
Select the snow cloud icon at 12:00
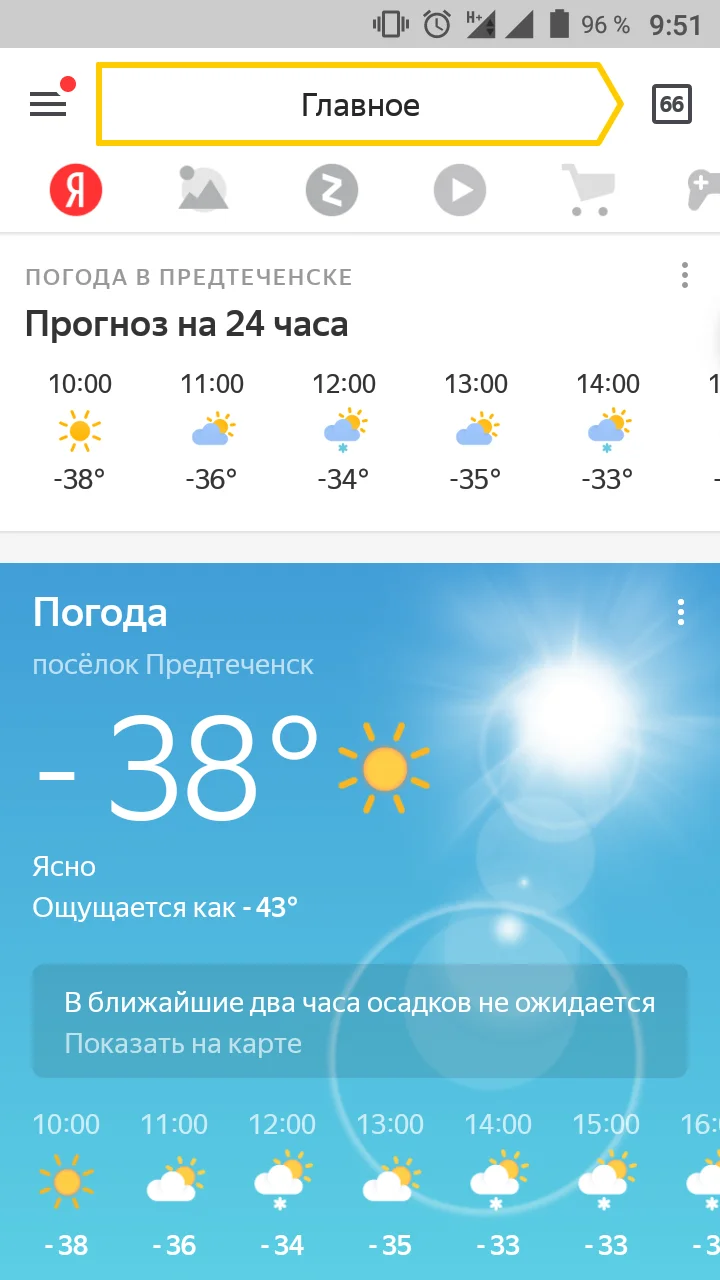click(x=344, y=430)
